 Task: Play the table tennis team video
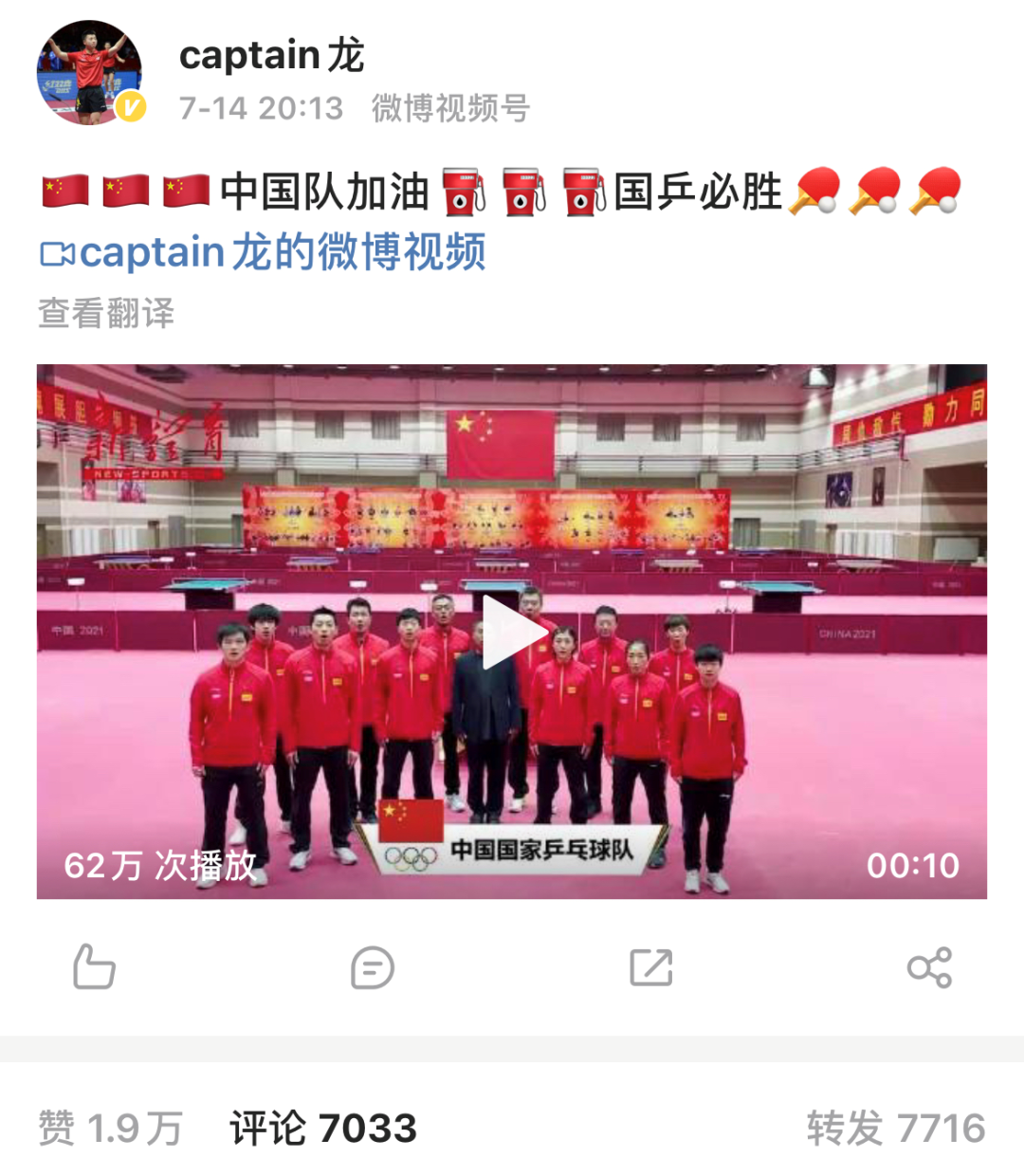point(512,632)
